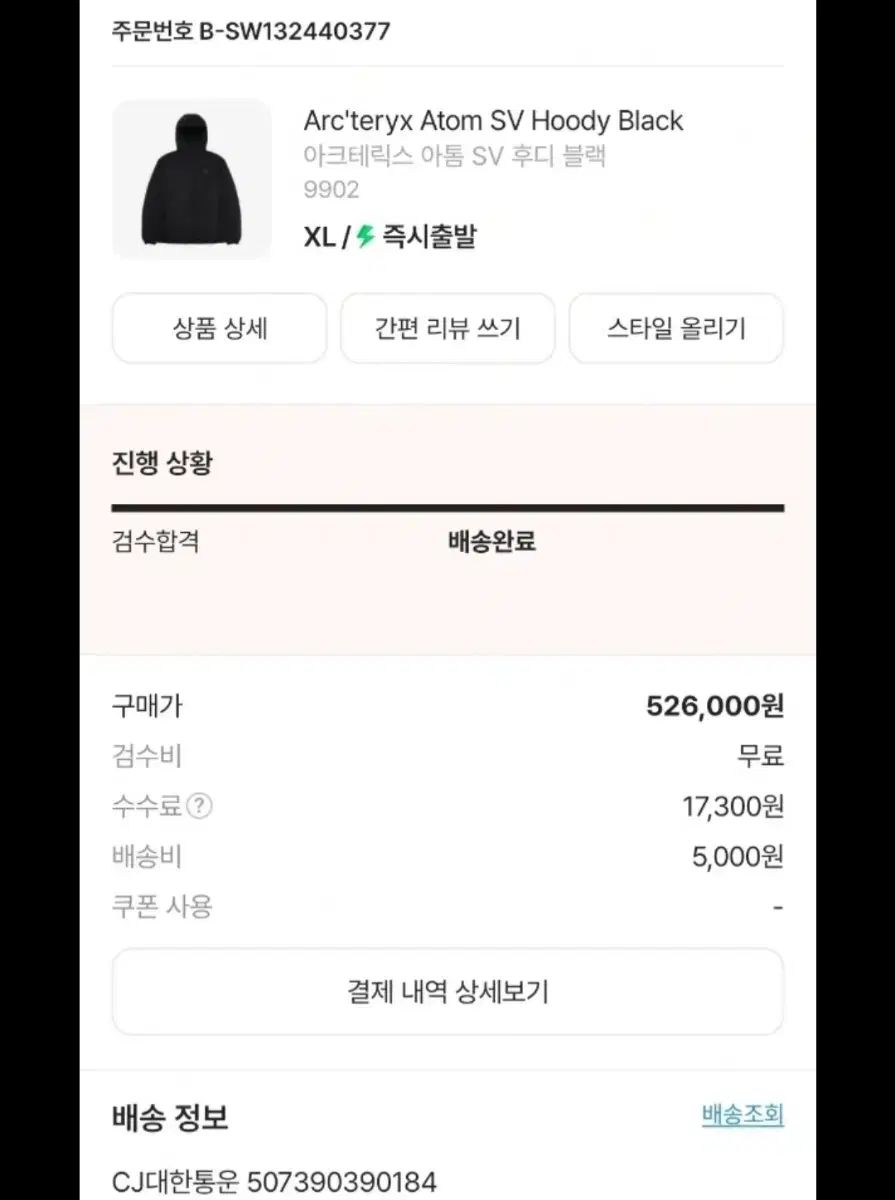Track the delivery with 배송조회

742,1115
